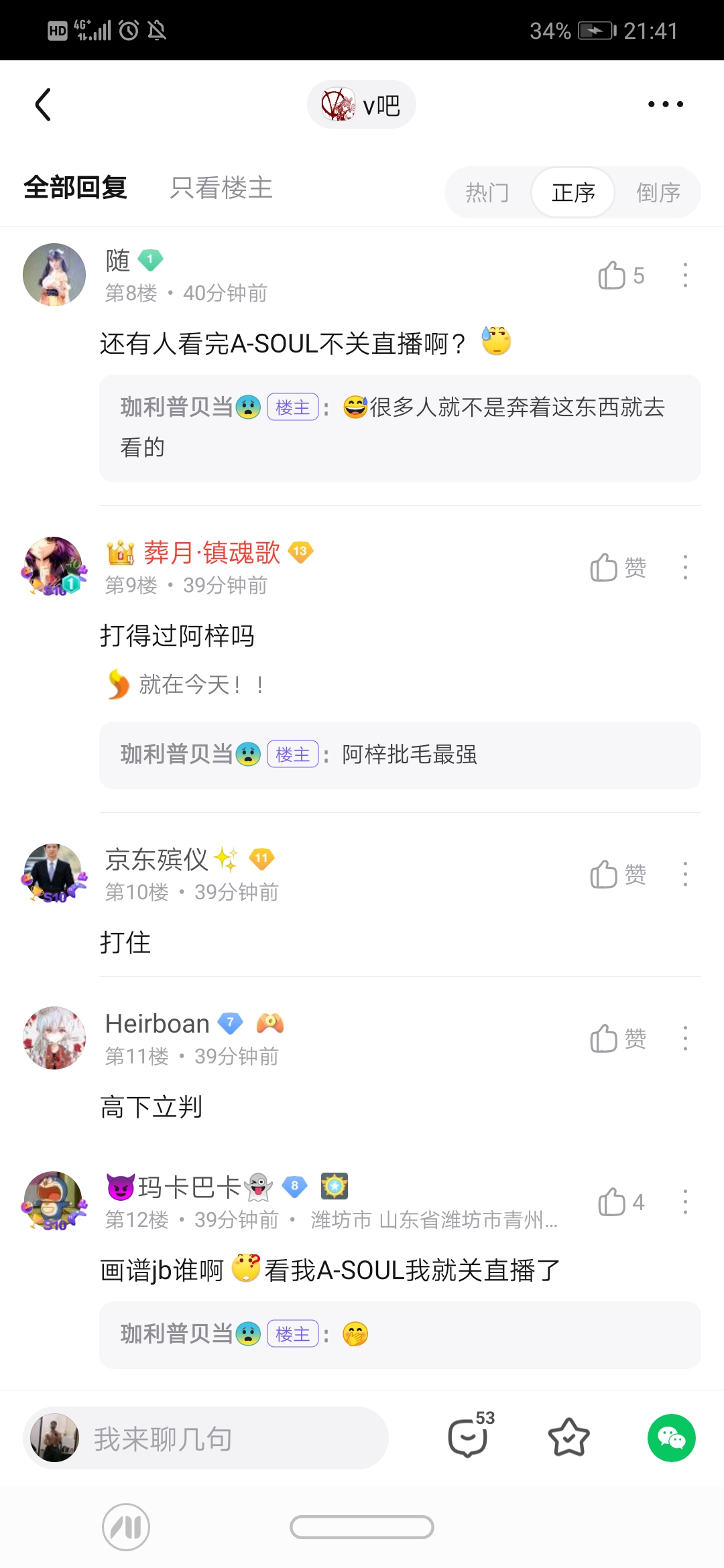Like 玛卡巴卡's reply
Screen dimensions: 724x1568
point(612,1202)
